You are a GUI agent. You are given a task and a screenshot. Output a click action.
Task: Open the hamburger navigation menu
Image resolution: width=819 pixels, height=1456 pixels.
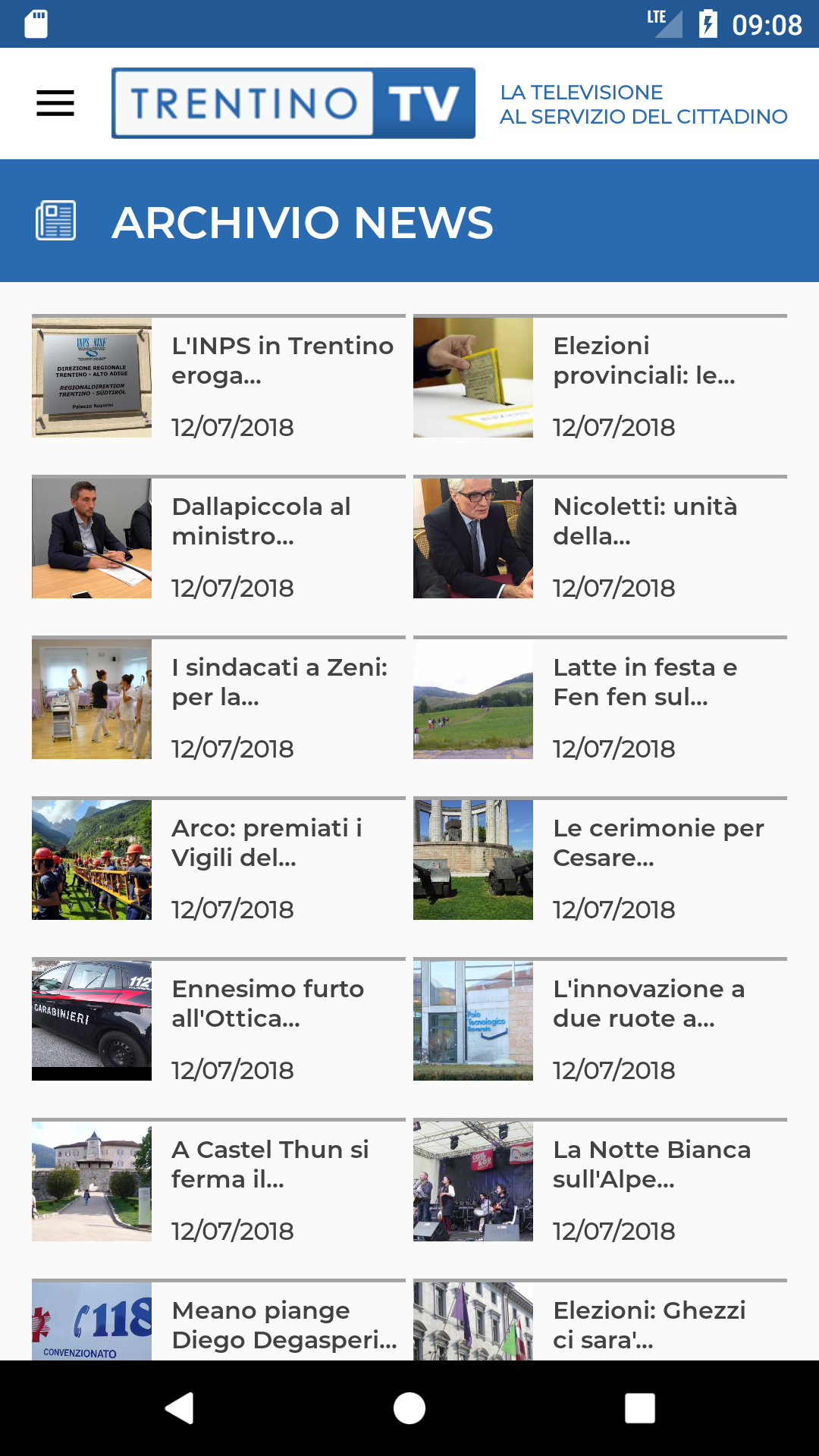pyautogui.click(x=55, y=103)
